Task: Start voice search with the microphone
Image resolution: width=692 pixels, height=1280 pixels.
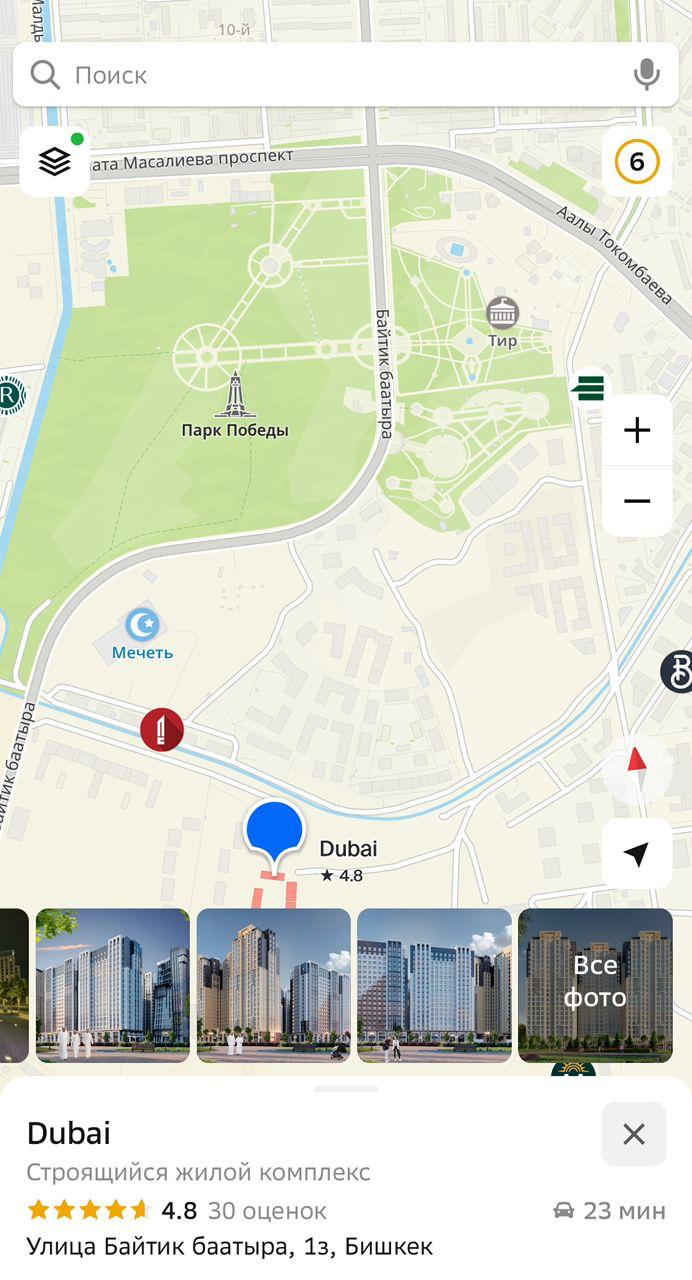Action: point(647,75)
